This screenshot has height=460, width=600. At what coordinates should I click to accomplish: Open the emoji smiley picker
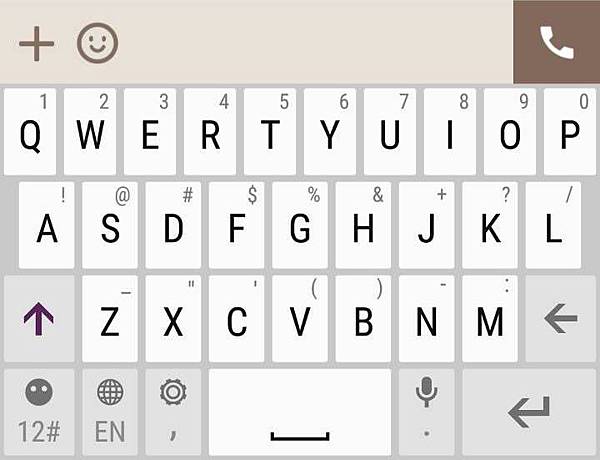point(97,43)
